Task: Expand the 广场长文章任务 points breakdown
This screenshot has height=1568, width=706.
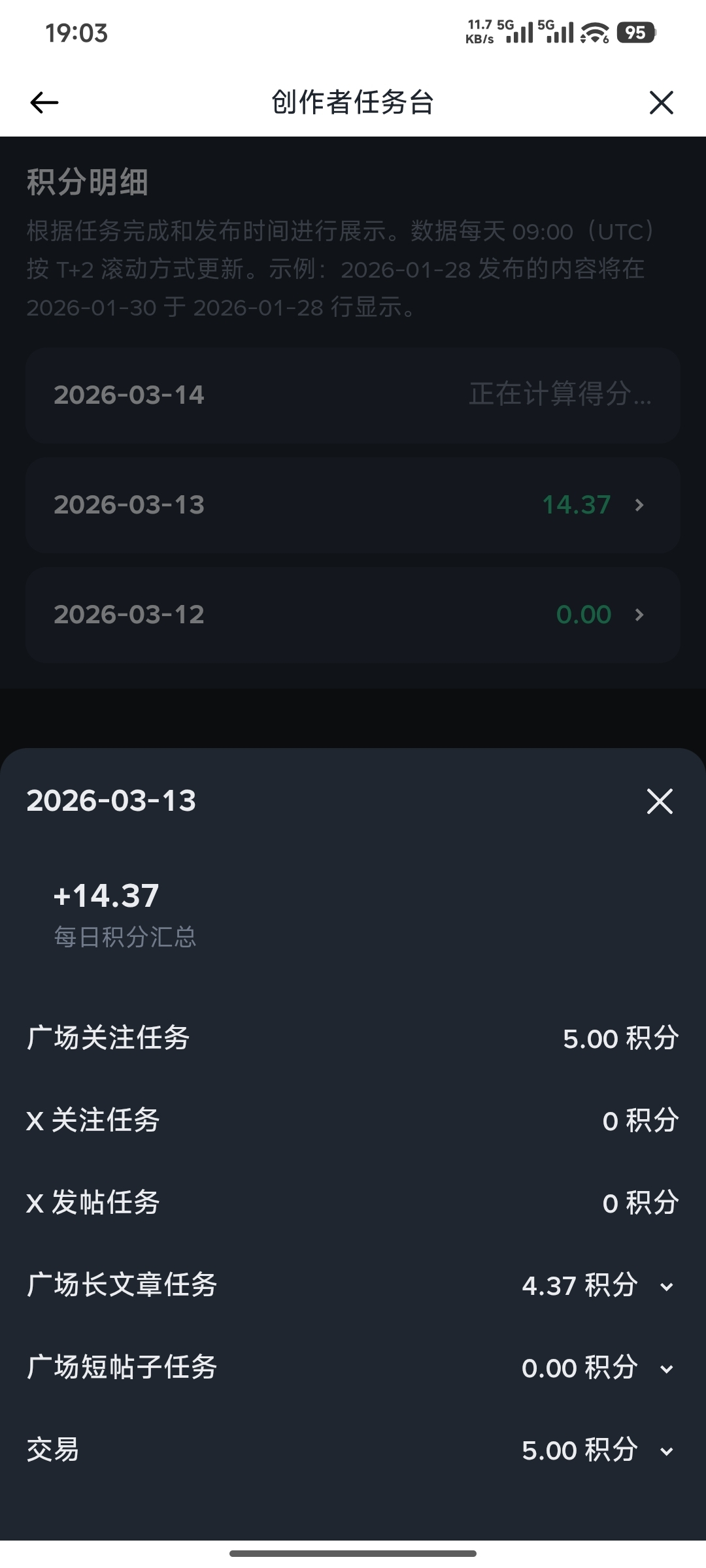Action: 666,1286
